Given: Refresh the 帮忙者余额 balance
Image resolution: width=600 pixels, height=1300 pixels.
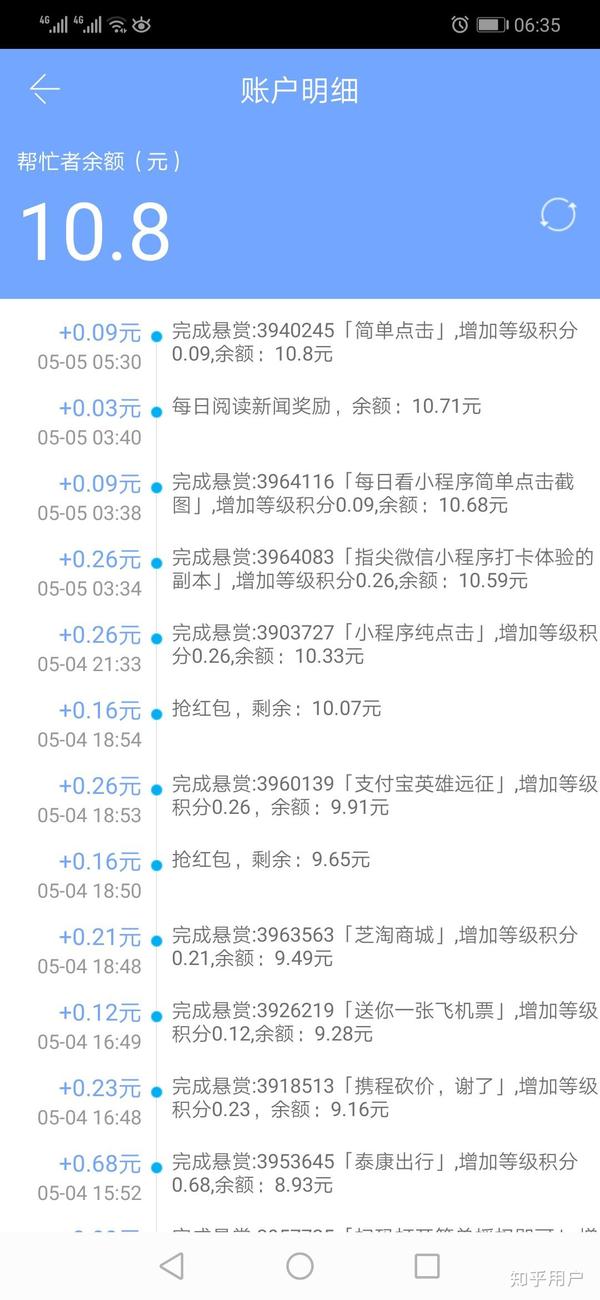Looking at the screenshot, I should (557, 215).
